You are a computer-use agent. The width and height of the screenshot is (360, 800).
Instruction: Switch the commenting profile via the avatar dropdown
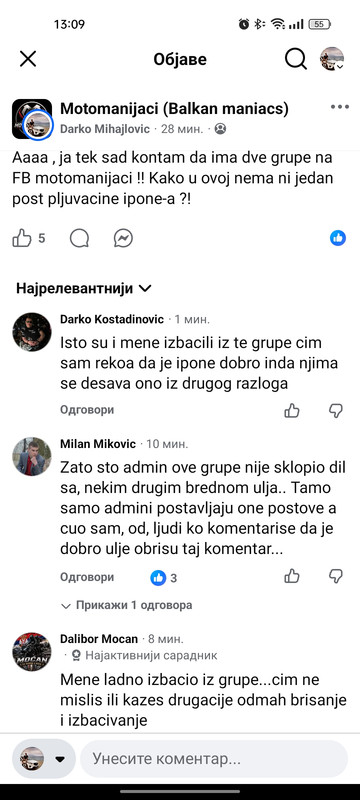click(x=43, y=759)
